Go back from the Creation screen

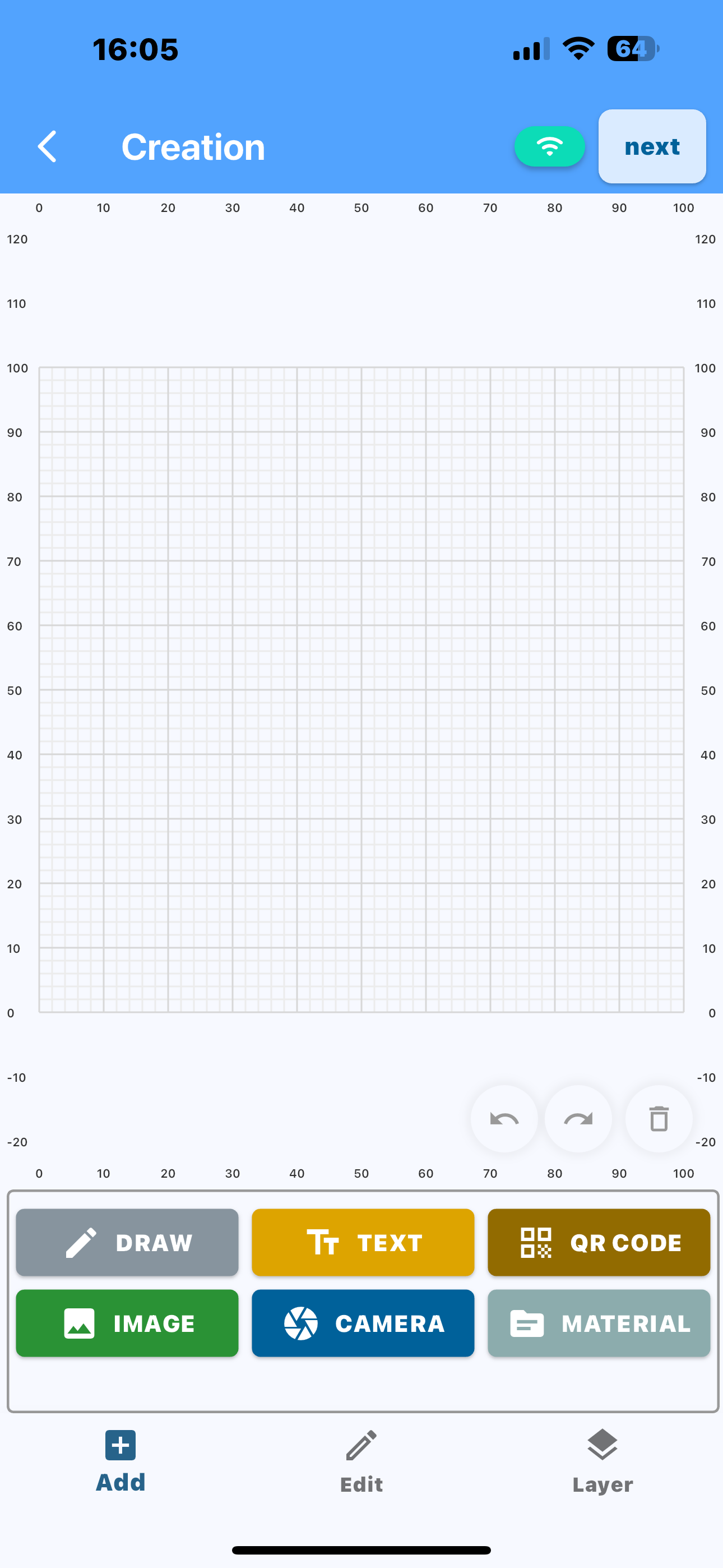(x=48, y=147)
